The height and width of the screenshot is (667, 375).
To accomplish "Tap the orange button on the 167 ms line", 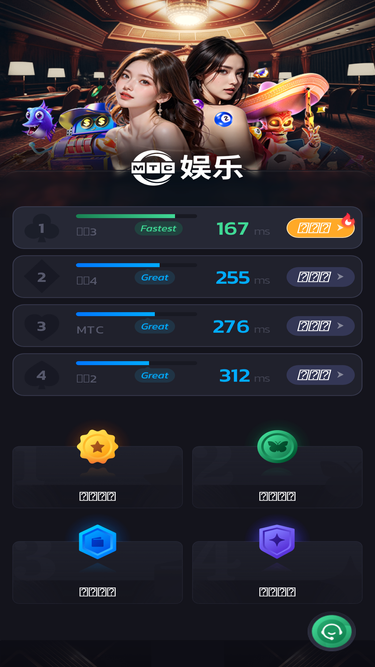I will point(320,228).
